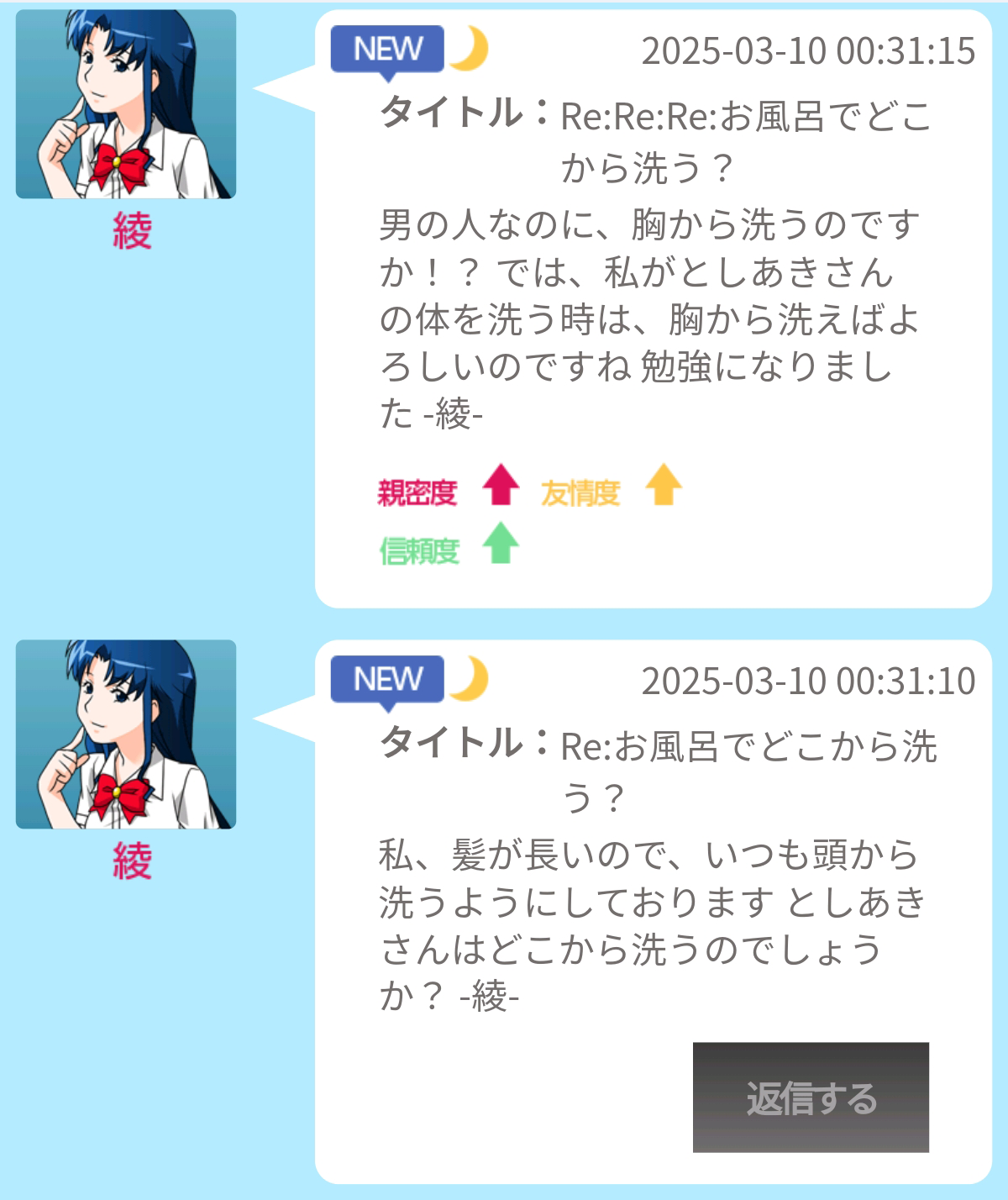
Task: Open 綾's avatar on the 00:31:10 message
Action: click(126, 734)
